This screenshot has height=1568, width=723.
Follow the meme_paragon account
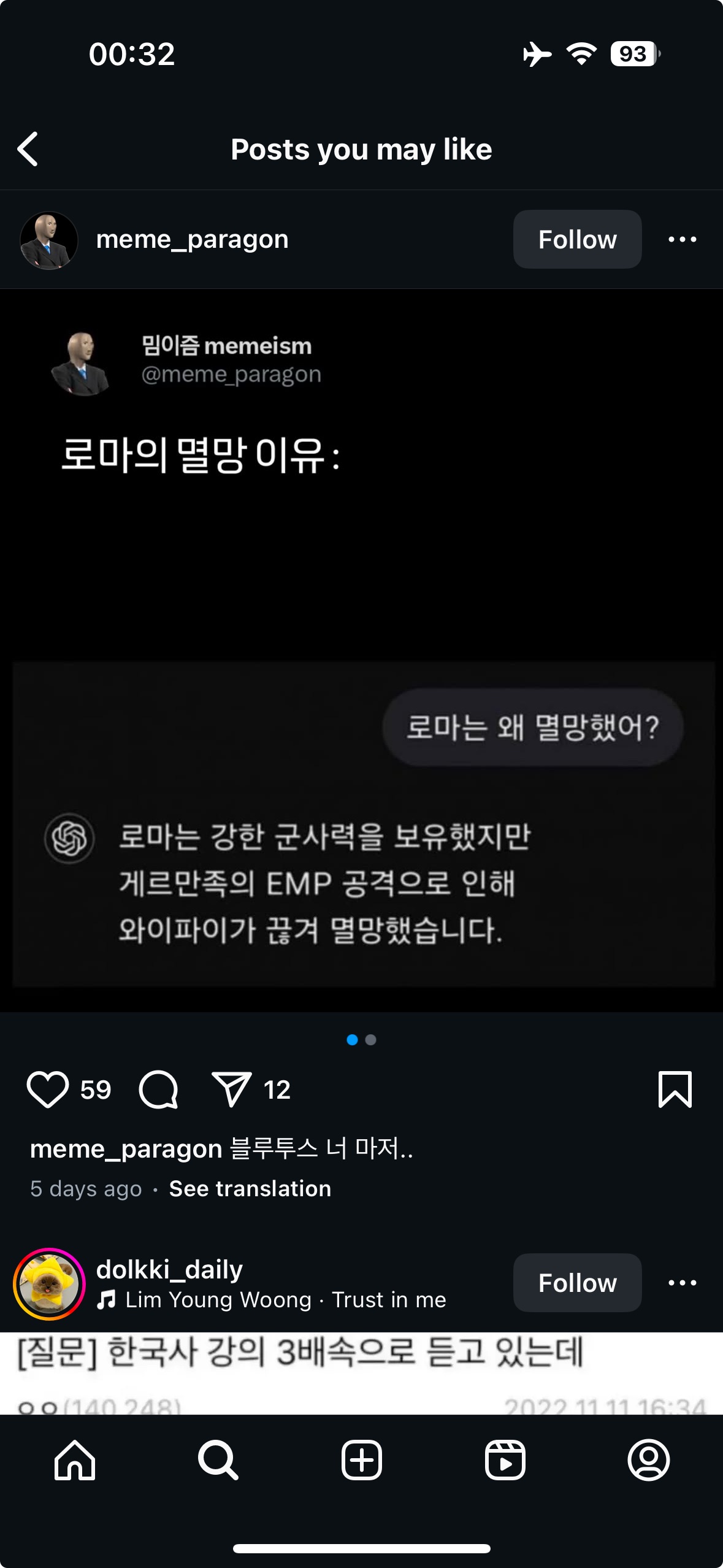click(577, 239)
